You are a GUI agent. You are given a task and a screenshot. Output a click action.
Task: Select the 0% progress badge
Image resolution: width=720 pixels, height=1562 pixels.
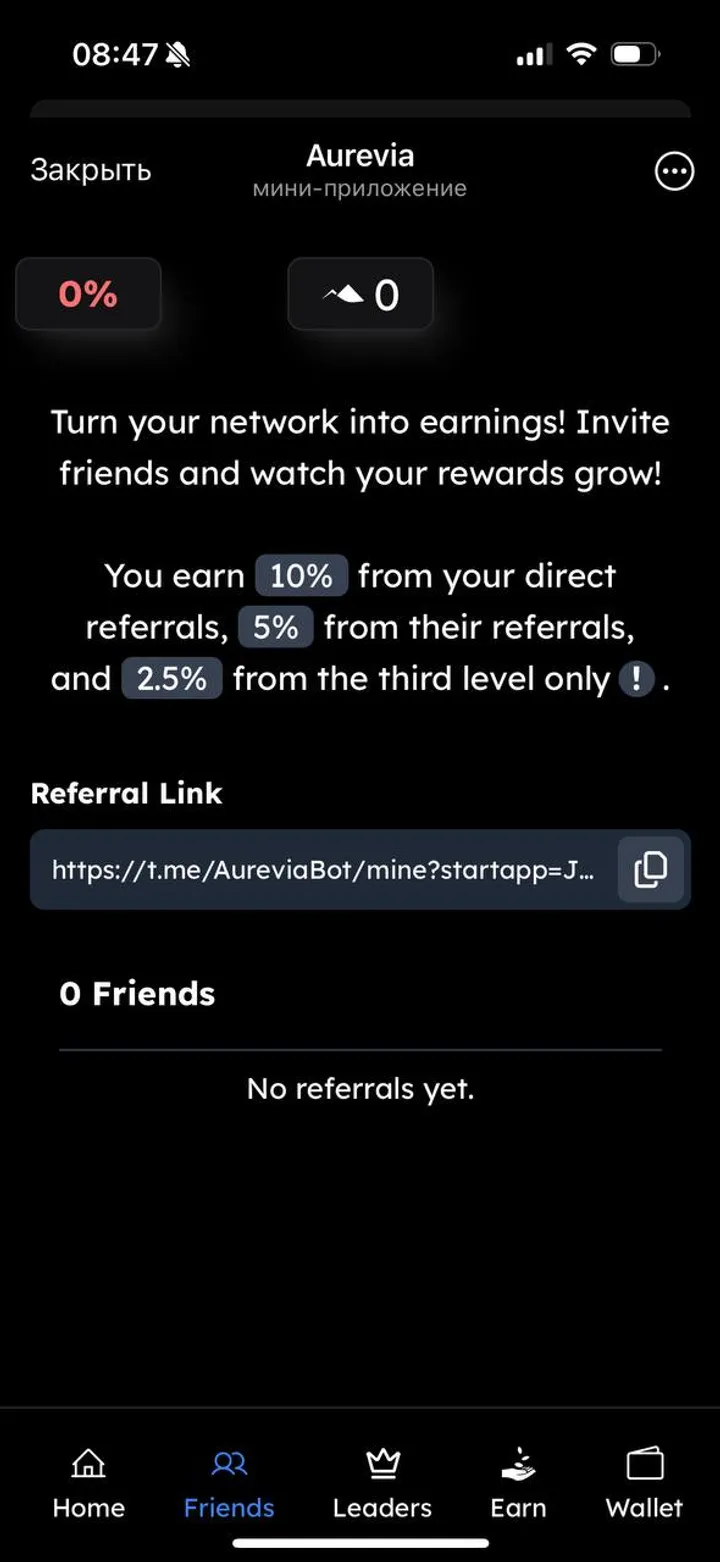[x=87, y=293]
